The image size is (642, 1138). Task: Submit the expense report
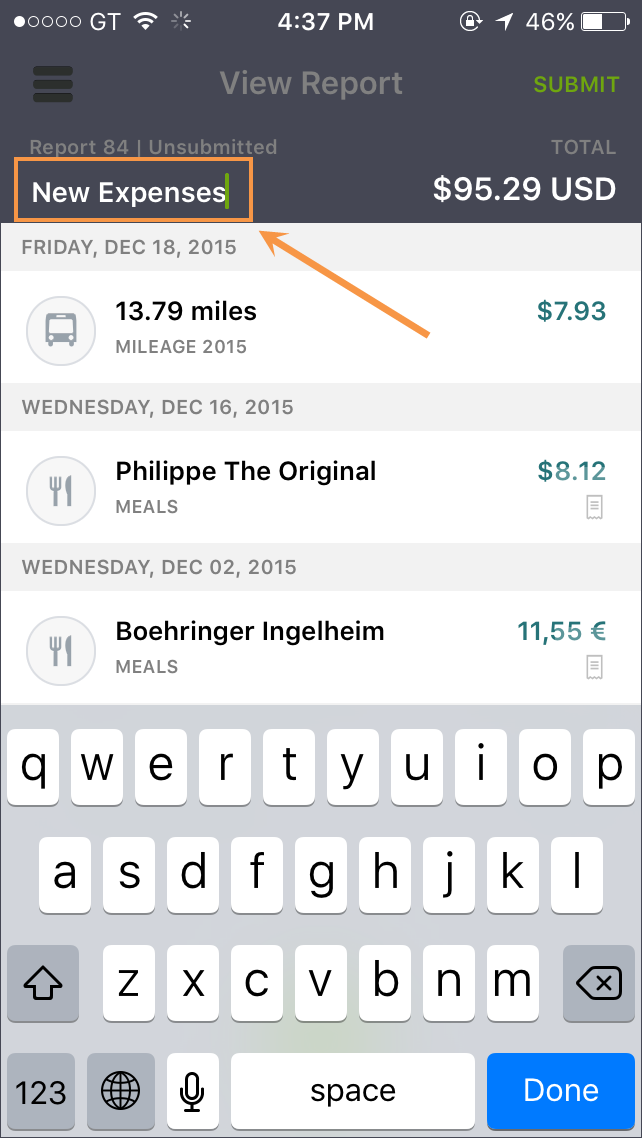(577, 85)
